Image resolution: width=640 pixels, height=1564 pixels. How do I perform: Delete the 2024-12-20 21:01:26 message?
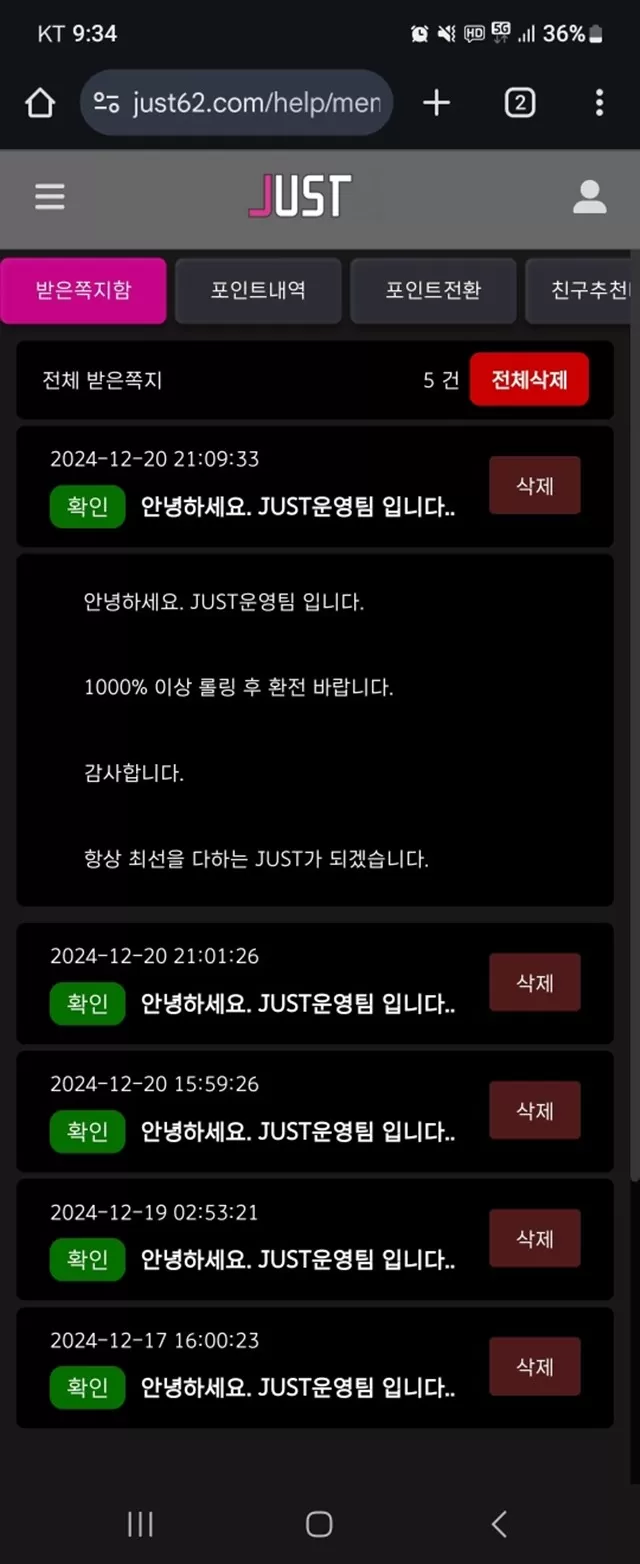point(534,983)
